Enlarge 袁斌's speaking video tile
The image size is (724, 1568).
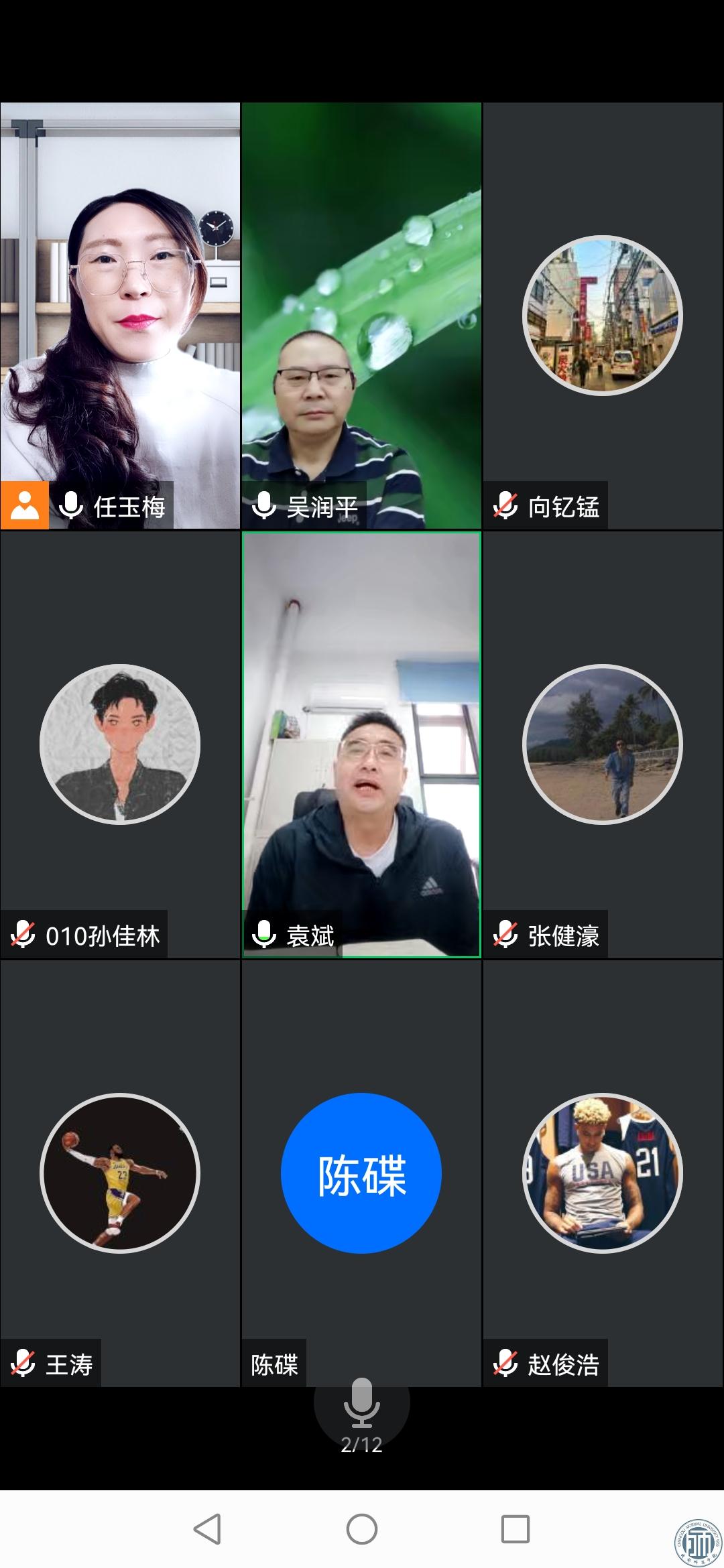coord(361,744)
